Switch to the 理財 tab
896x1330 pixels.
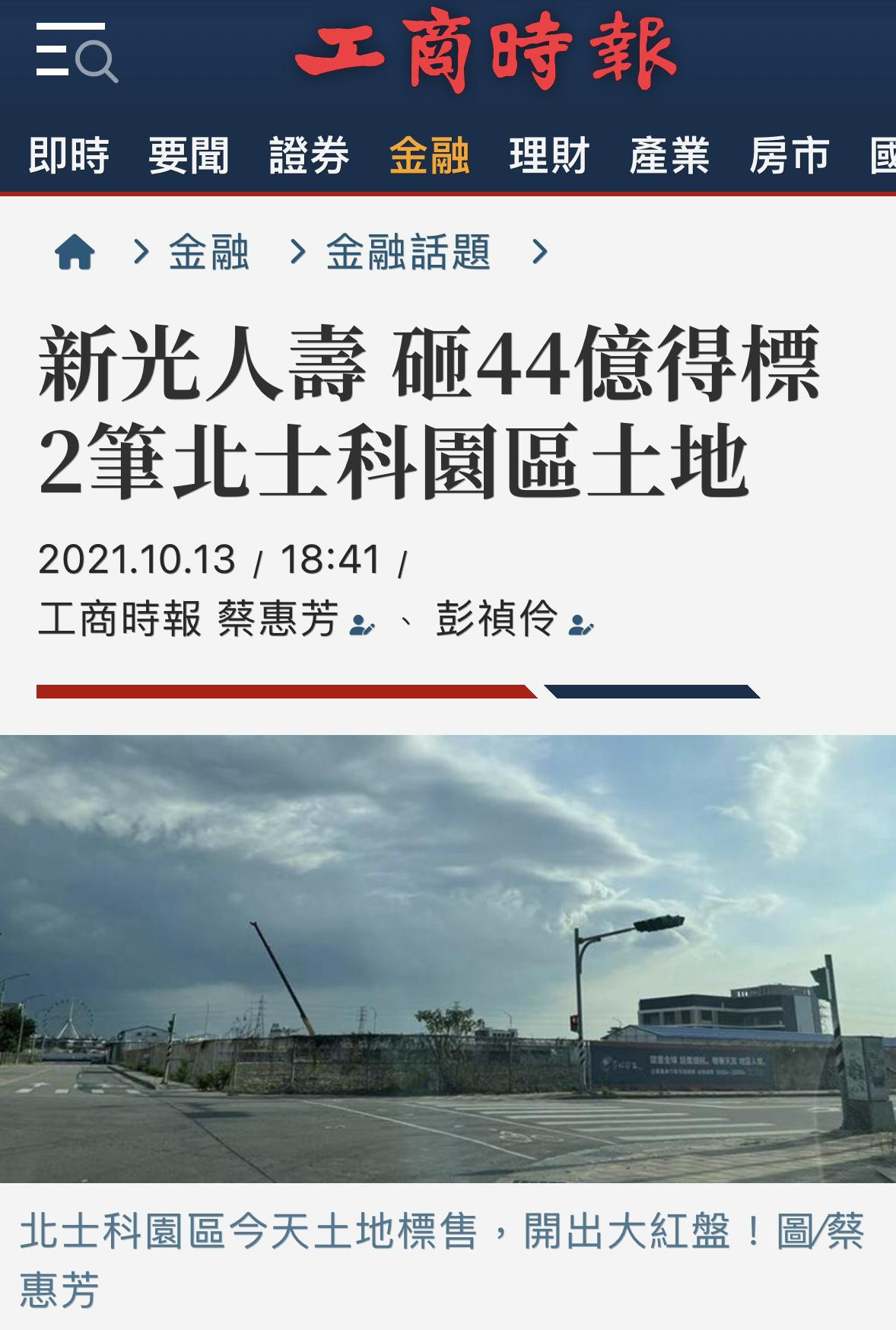pyautogui.click(x=549, y=155)
